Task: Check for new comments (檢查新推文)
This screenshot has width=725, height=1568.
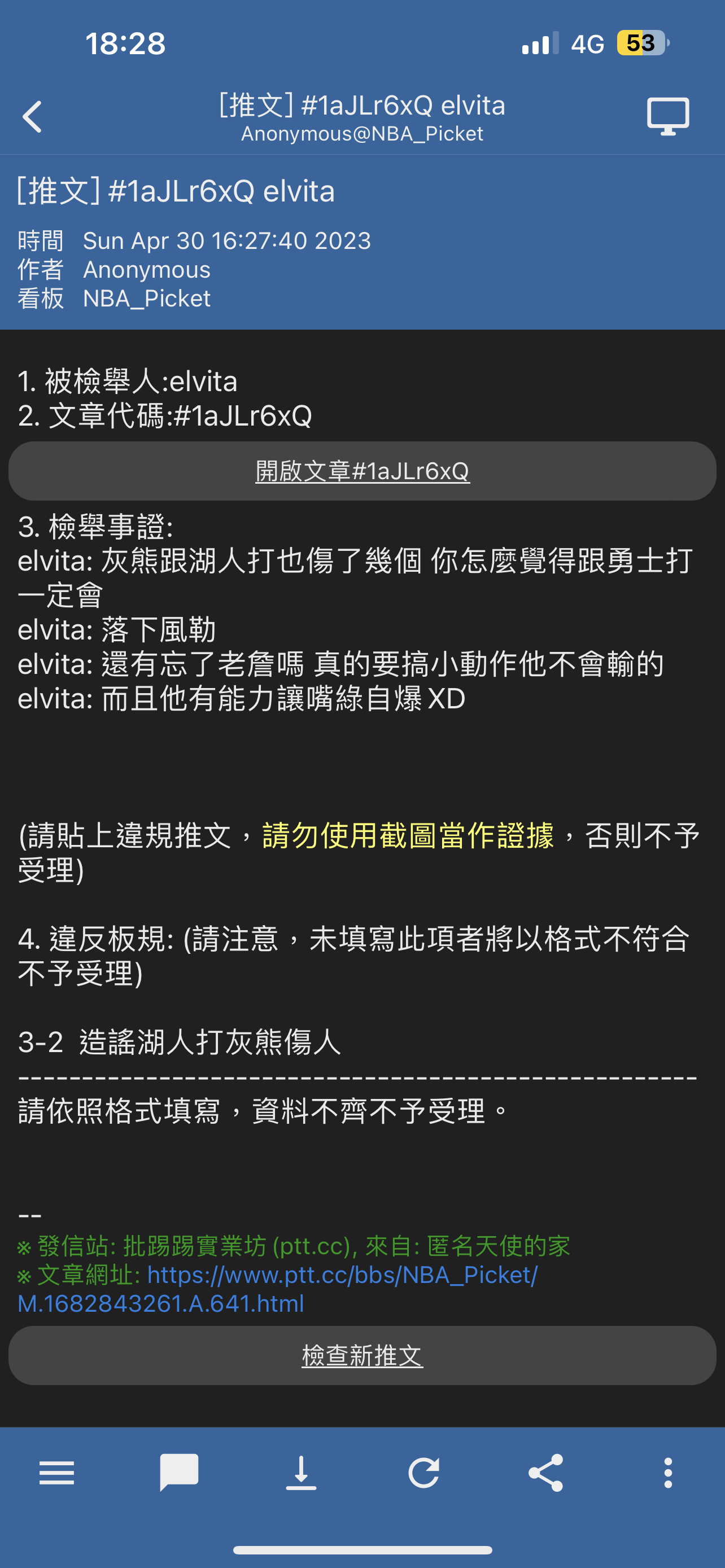Action: tap(362, 1356)
